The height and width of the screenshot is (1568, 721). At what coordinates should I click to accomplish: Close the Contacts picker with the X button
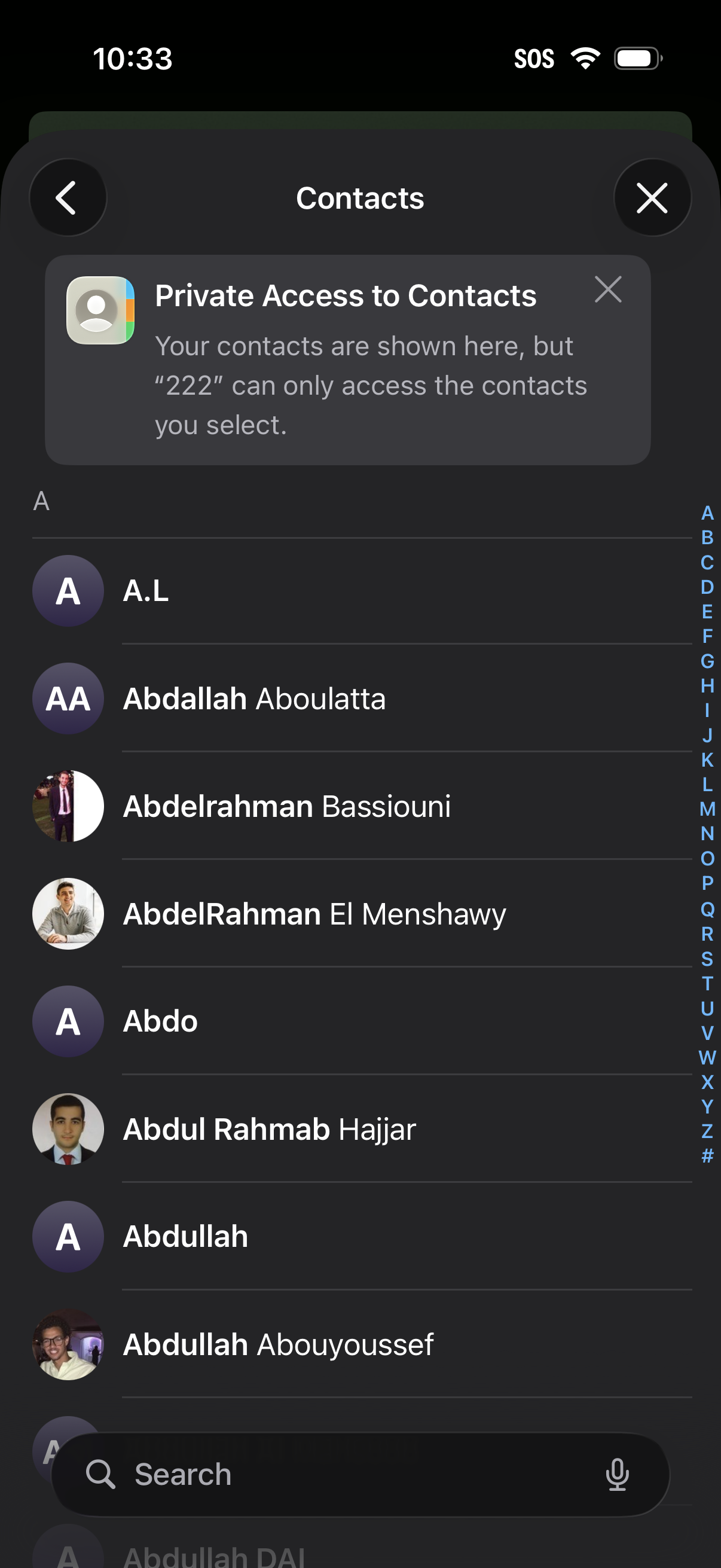pyautogui.click(x=652, y=197)
